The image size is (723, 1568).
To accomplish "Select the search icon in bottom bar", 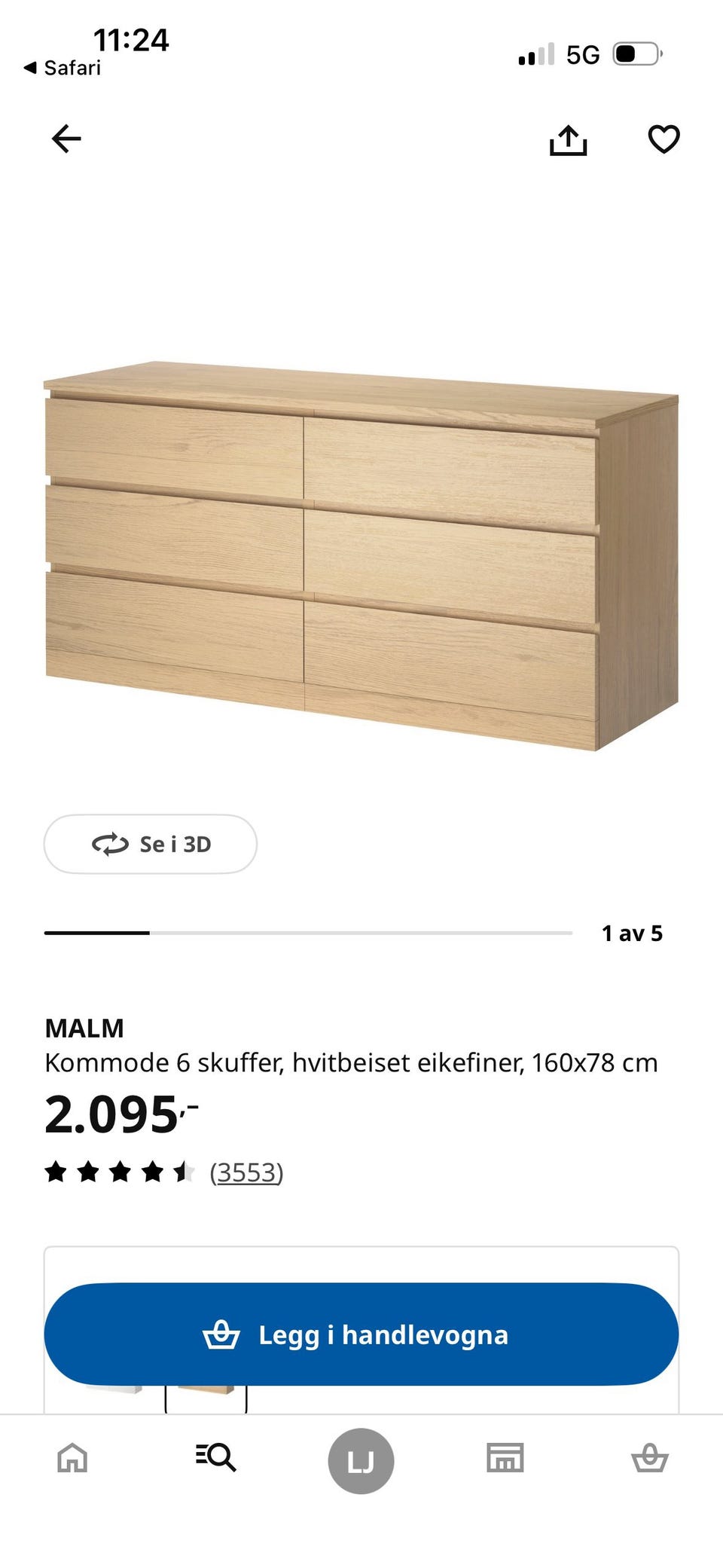I will tap(217, 1459).
